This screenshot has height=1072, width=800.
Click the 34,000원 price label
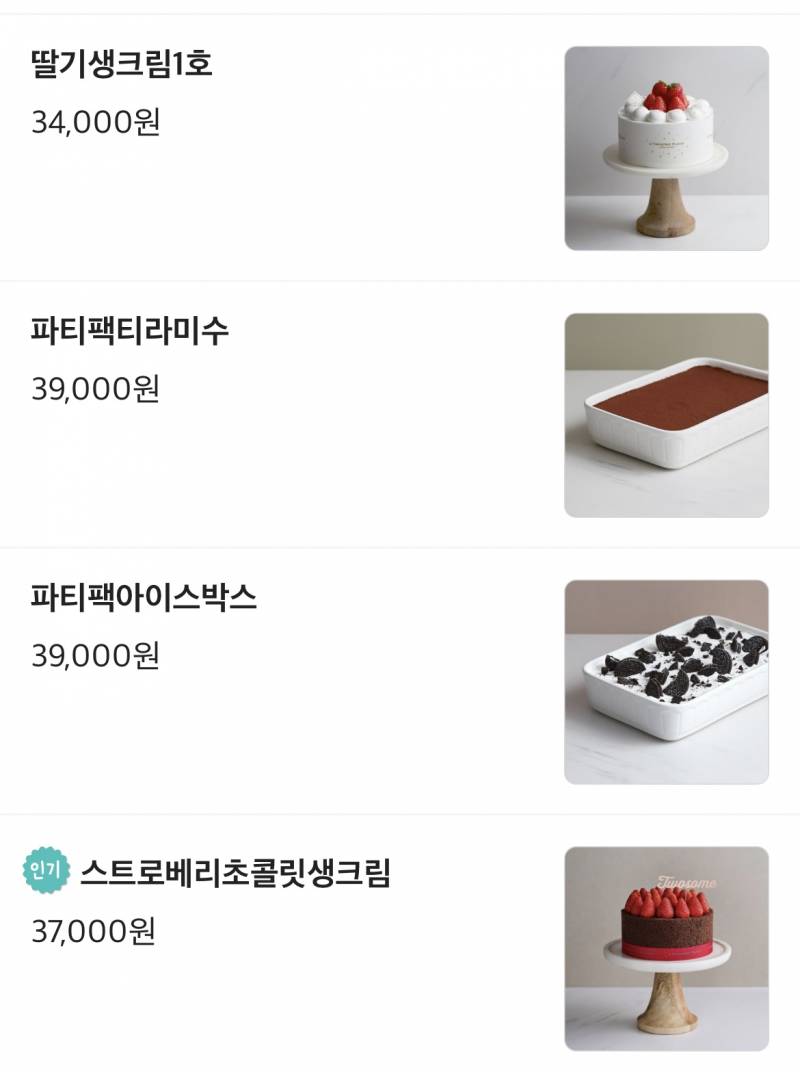85,120
